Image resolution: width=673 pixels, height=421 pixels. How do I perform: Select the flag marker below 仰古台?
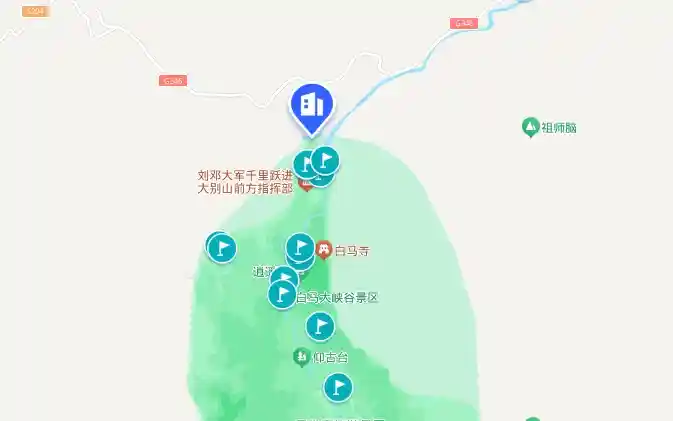coord(338,388)
